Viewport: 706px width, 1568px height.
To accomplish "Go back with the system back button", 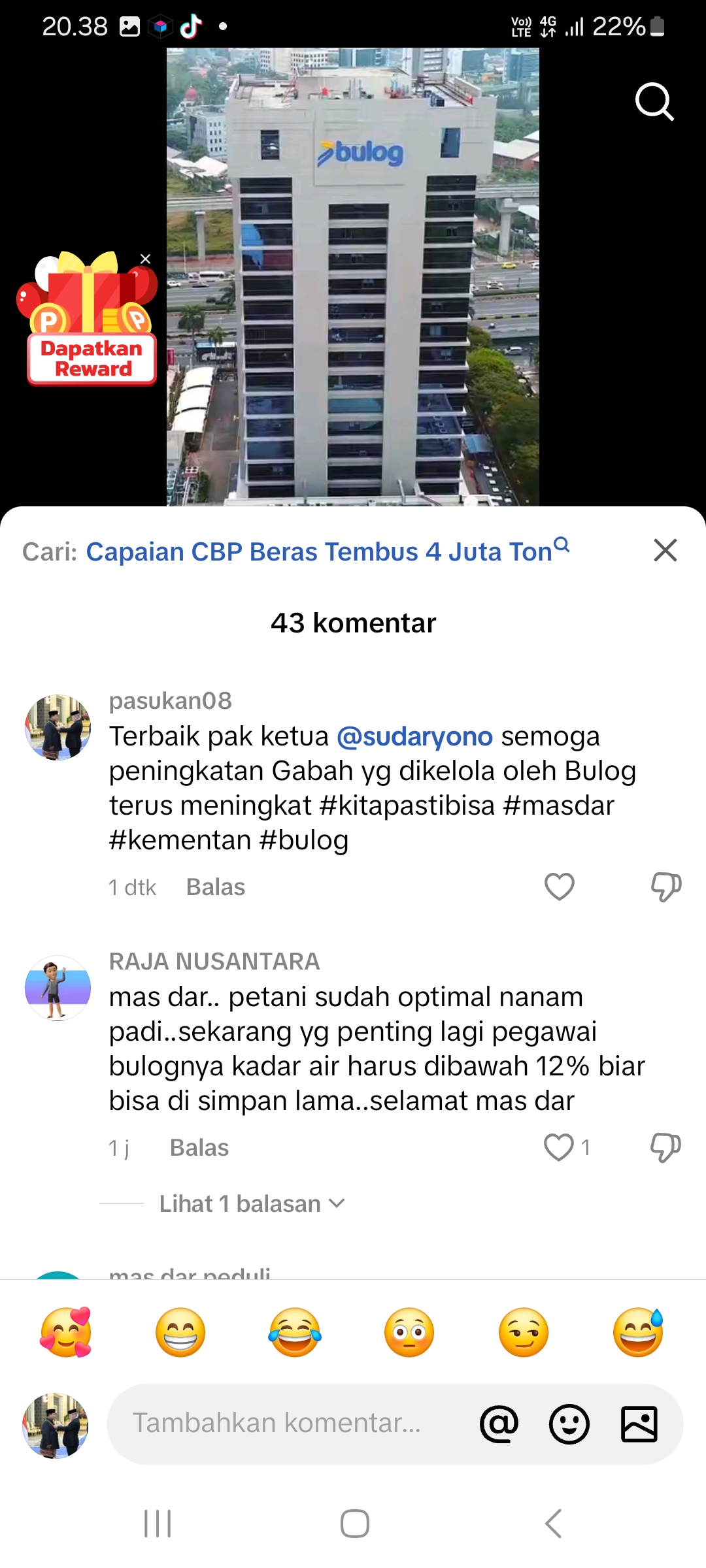I will (x=553, y=1524).
